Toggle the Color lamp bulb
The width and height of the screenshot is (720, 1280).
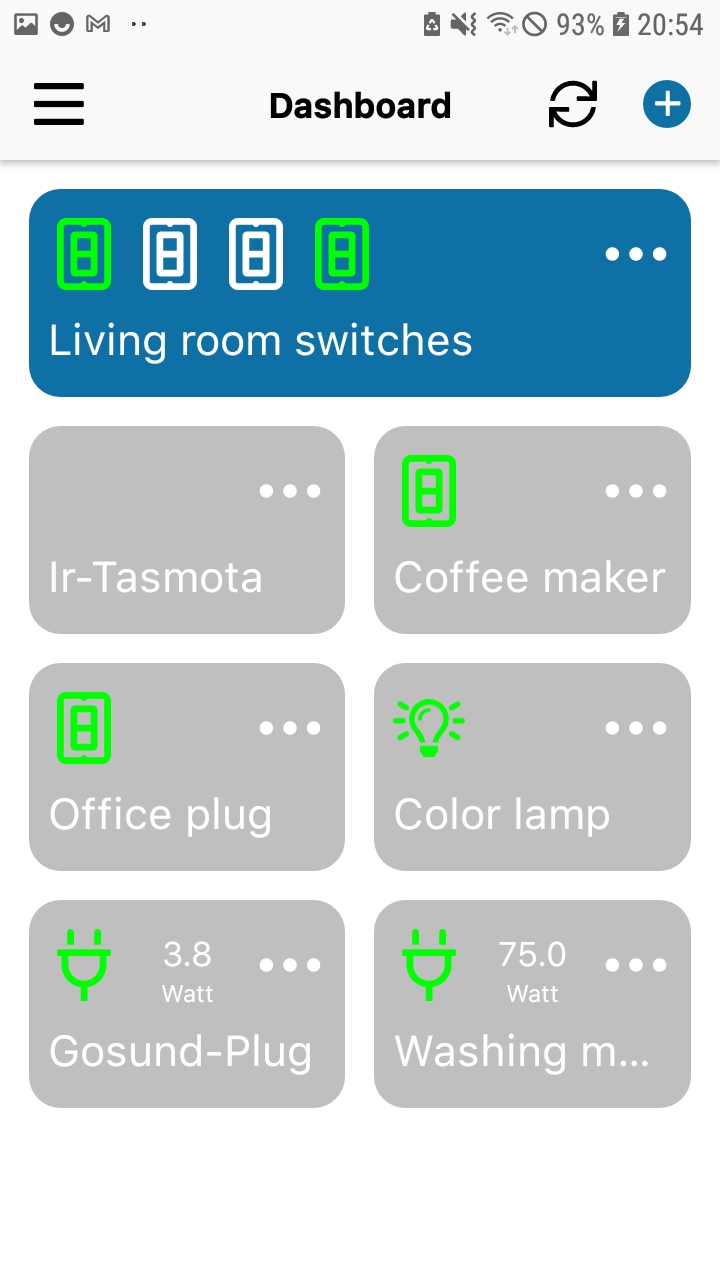click(x=429, y=727)
